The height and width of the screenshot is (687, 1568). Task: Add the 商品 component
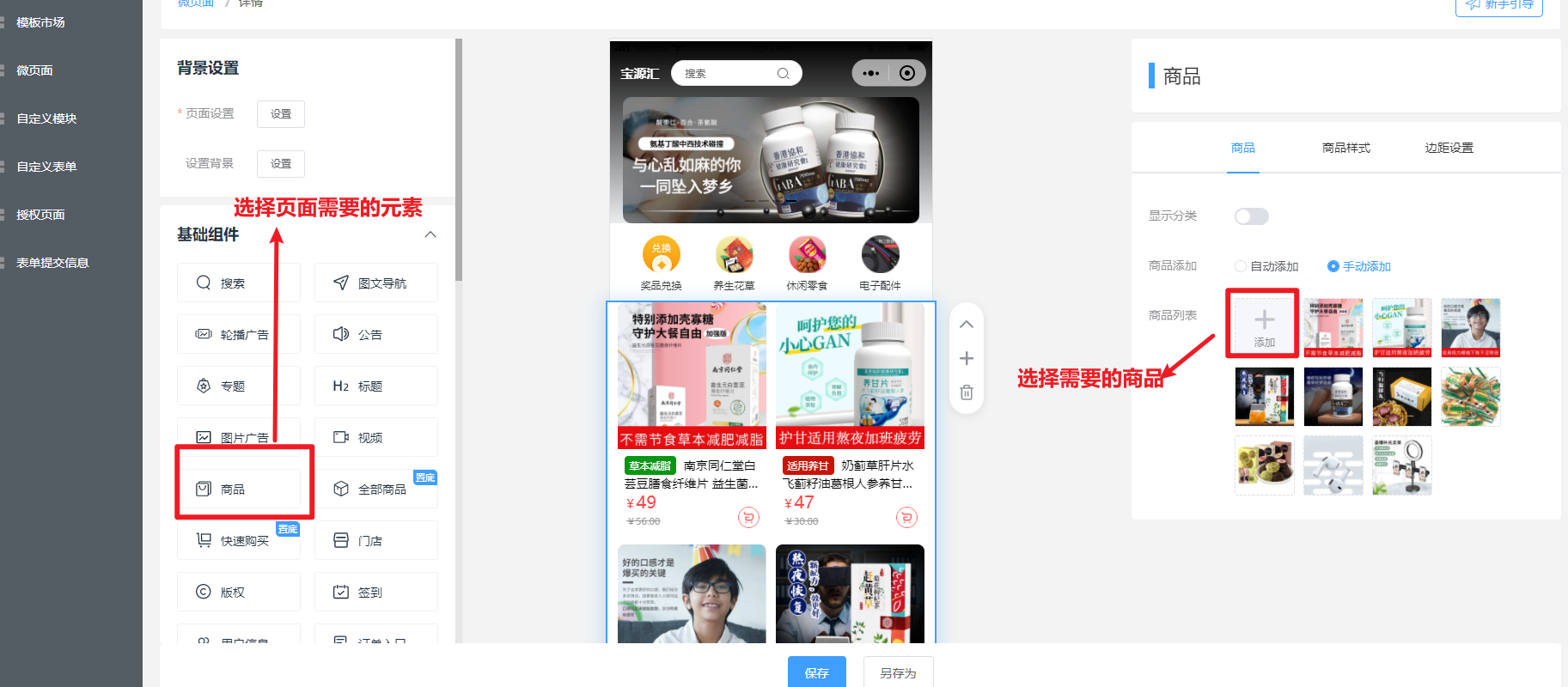coord(239,489)
